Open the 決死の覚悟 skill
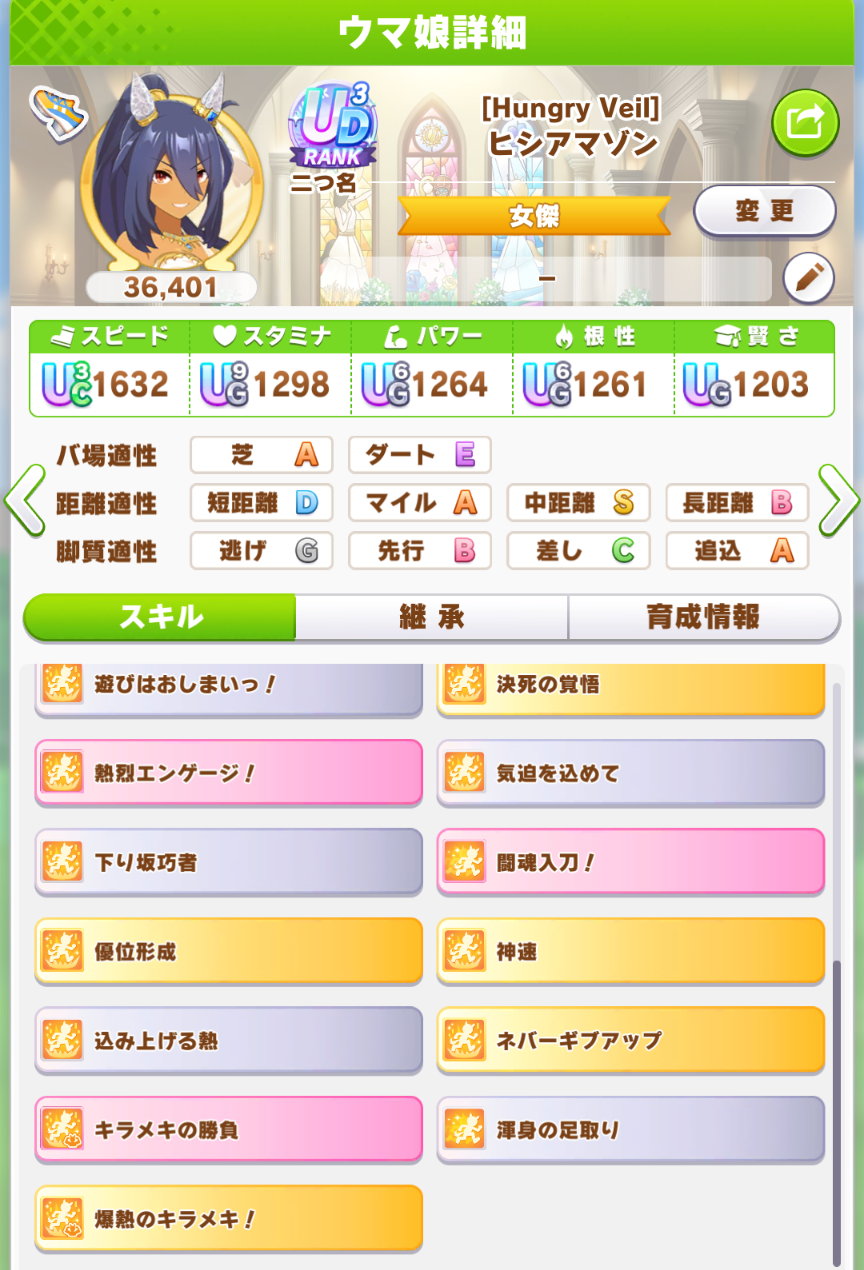The height and width of the screenshot is (1270, 864). click(631, 685)
